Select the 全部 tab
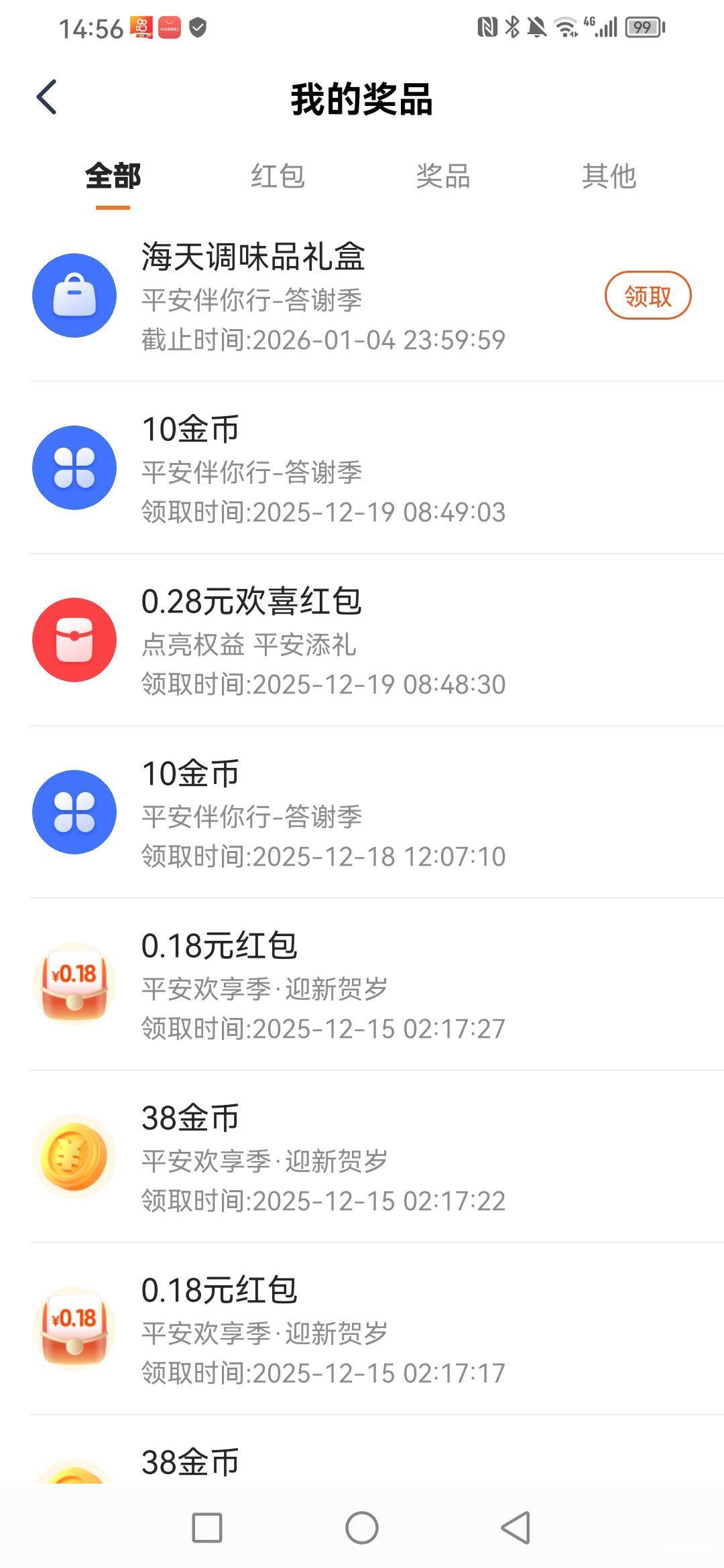 (113, 177)
